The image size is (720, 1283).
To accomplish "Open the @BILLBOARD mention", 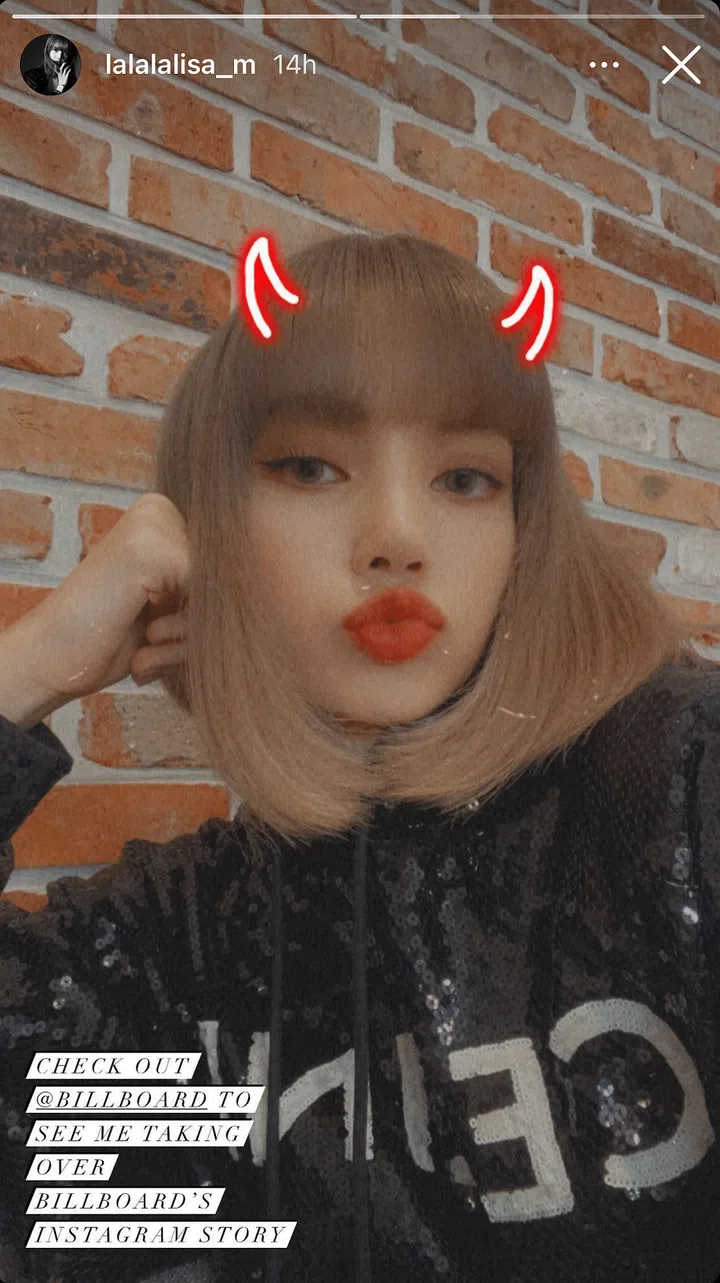I will (x=121, y=1099).
